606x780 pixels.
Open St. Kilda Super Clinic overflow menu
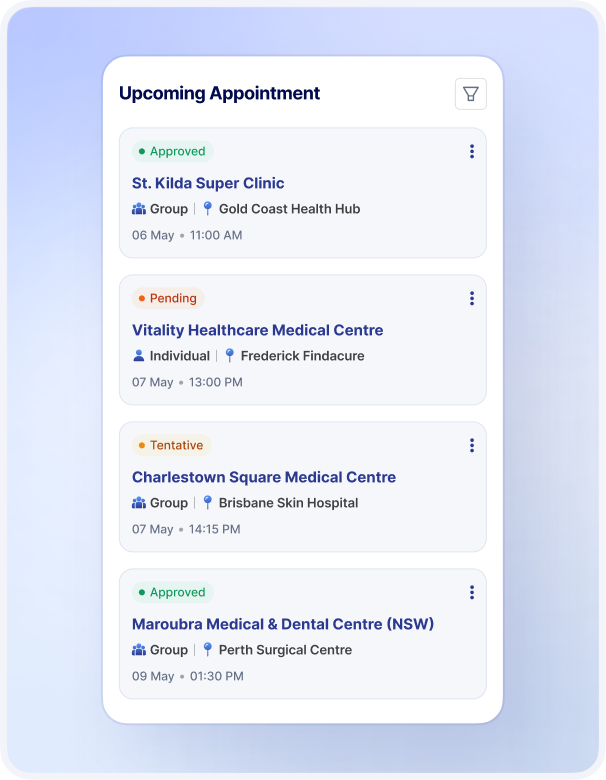pyautogui.click(x=471, y=152)
